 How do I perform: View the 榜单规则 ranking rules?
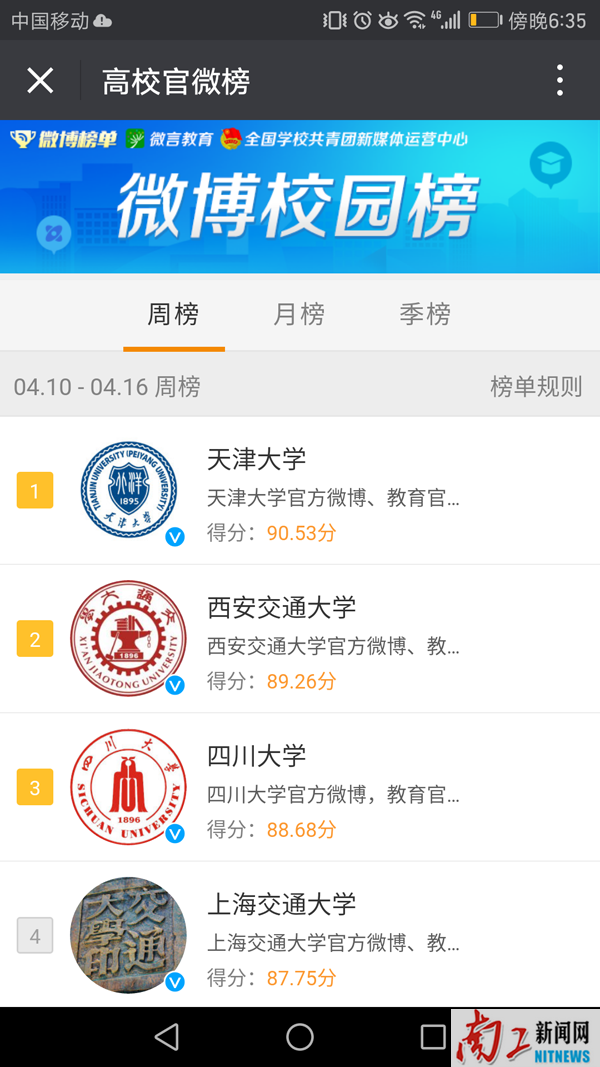(x=536, y=387)
